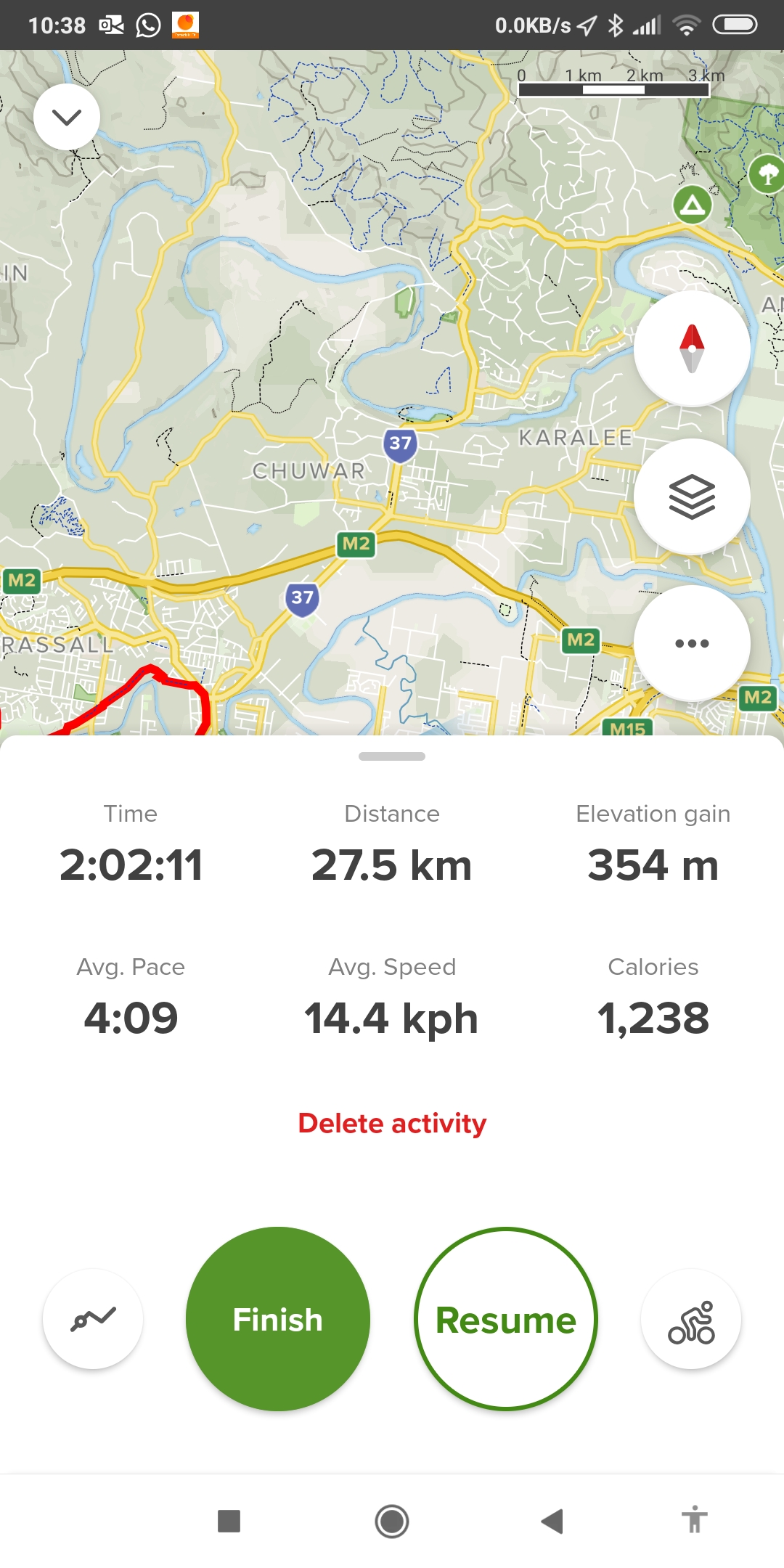Resume the paused activity

[506, 1319]
